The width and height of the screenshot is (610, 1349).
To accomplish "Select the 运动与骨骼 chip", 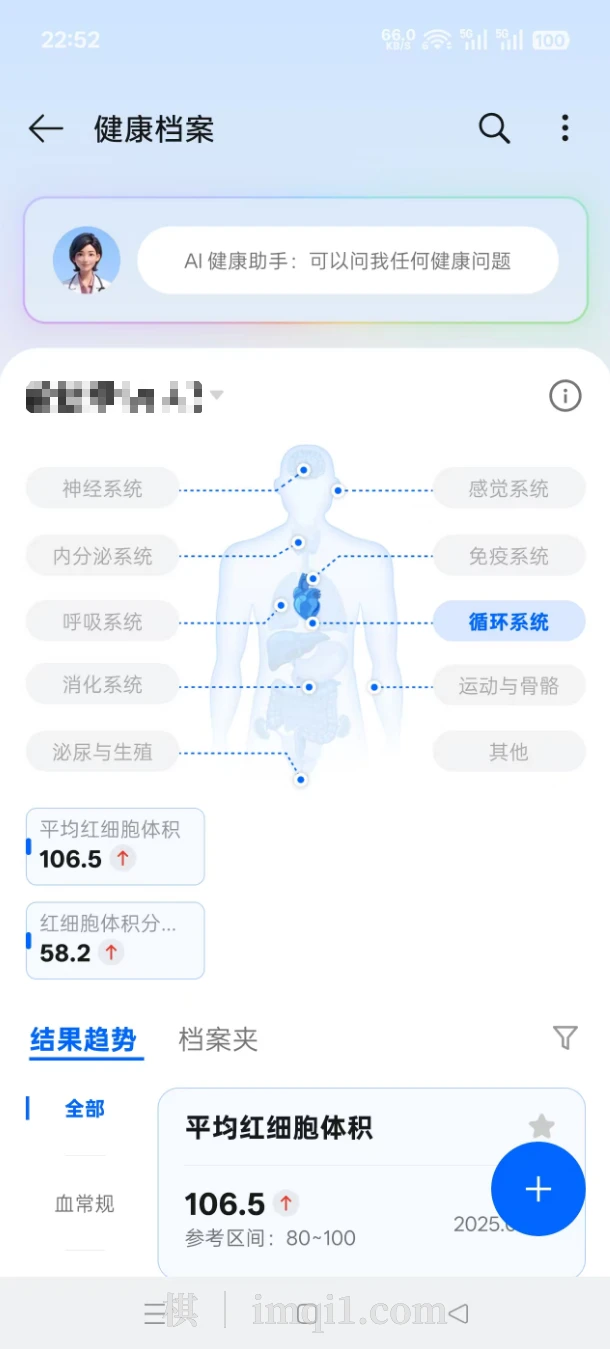I will coord(509,686).
